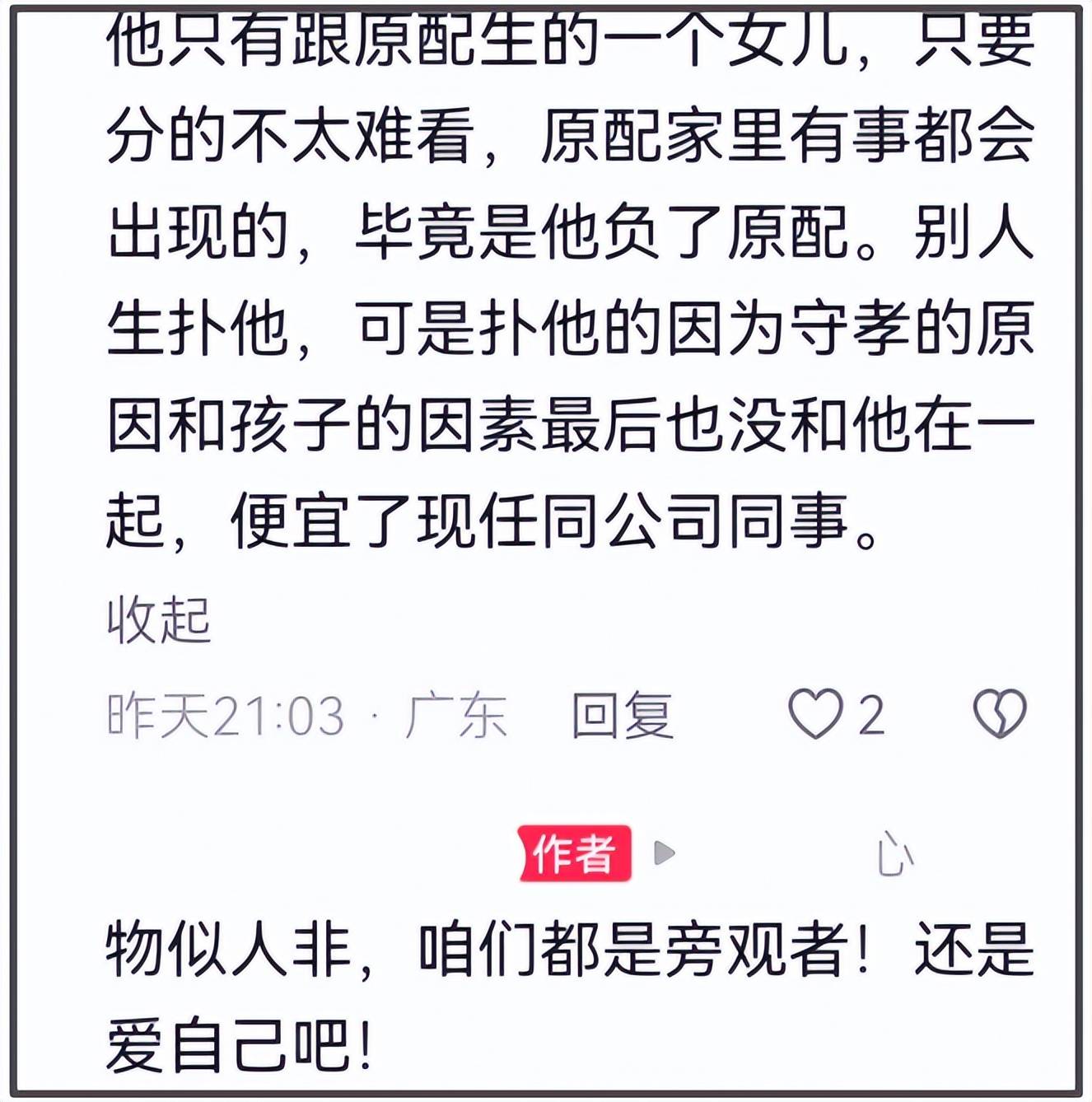Screen dimensions: 1092x1102
Task: Dislike the comment with the broken heart
Action: pos(1000,713)
